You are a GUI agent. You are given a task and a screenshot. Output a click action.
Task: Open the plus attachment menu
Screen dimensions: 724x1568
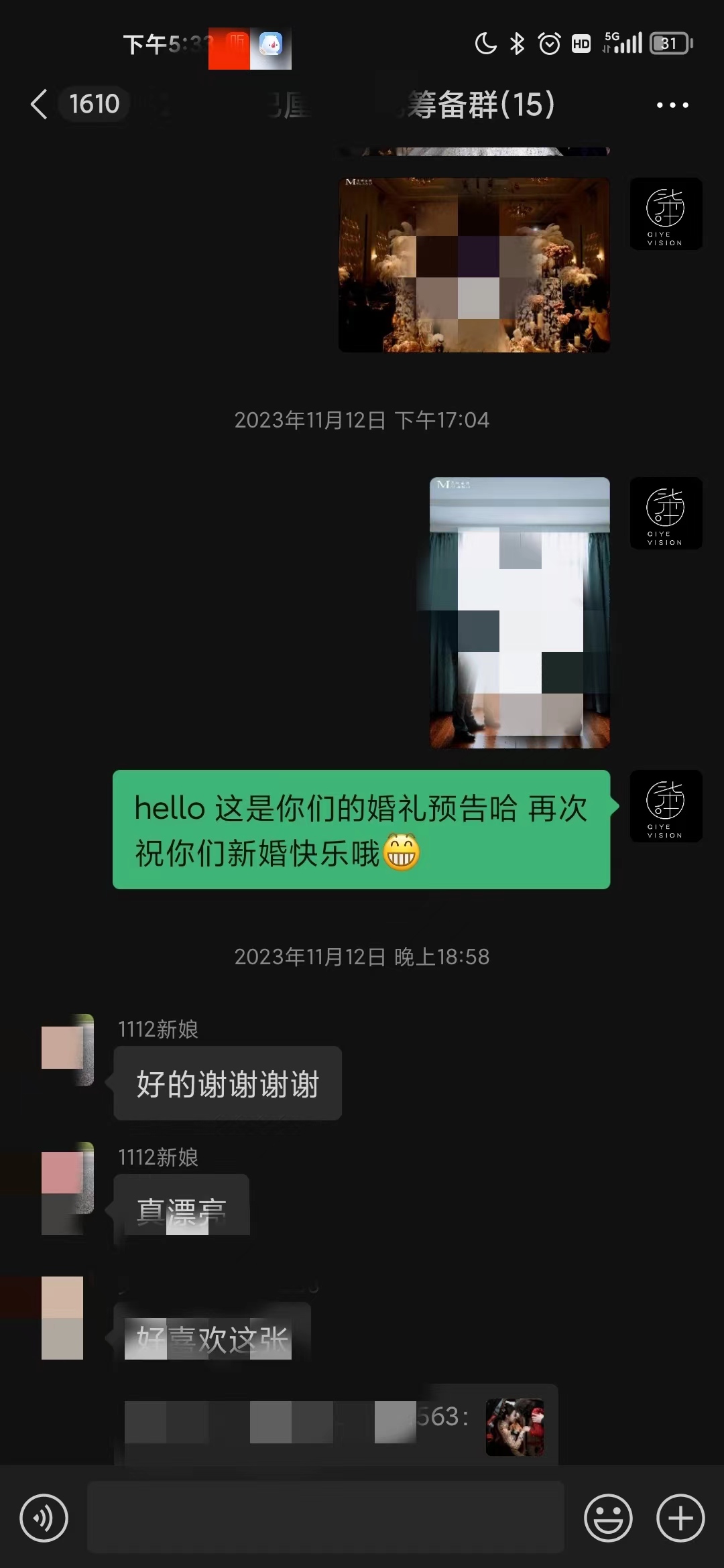point(680,1518)
